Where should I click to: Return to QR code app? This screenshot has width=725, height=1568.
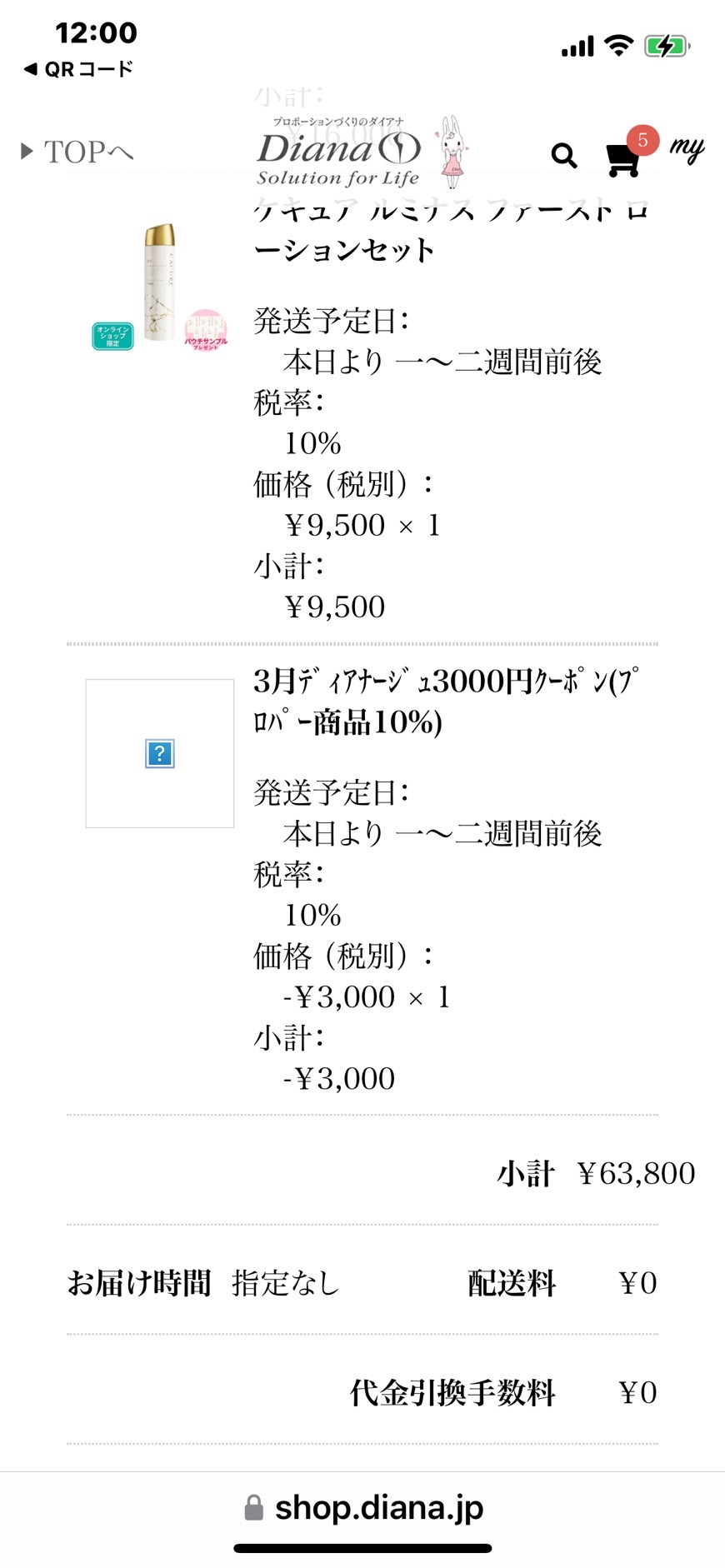pyautogui.click(x=78, y=69)
